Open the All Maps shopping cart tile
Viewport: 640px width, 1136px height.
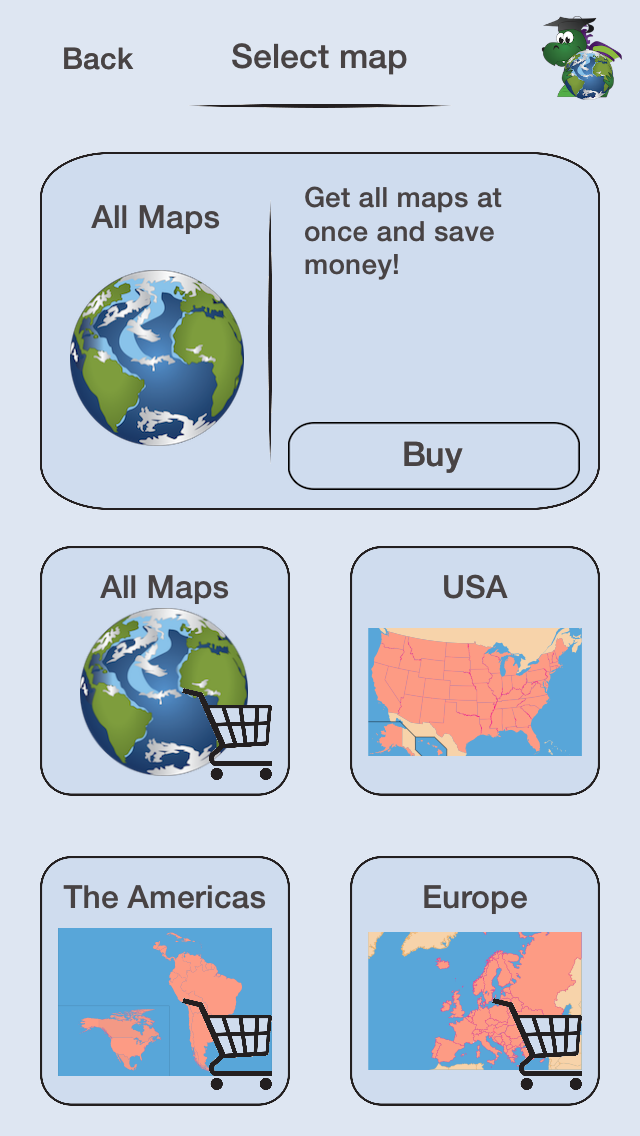point(165,671)
